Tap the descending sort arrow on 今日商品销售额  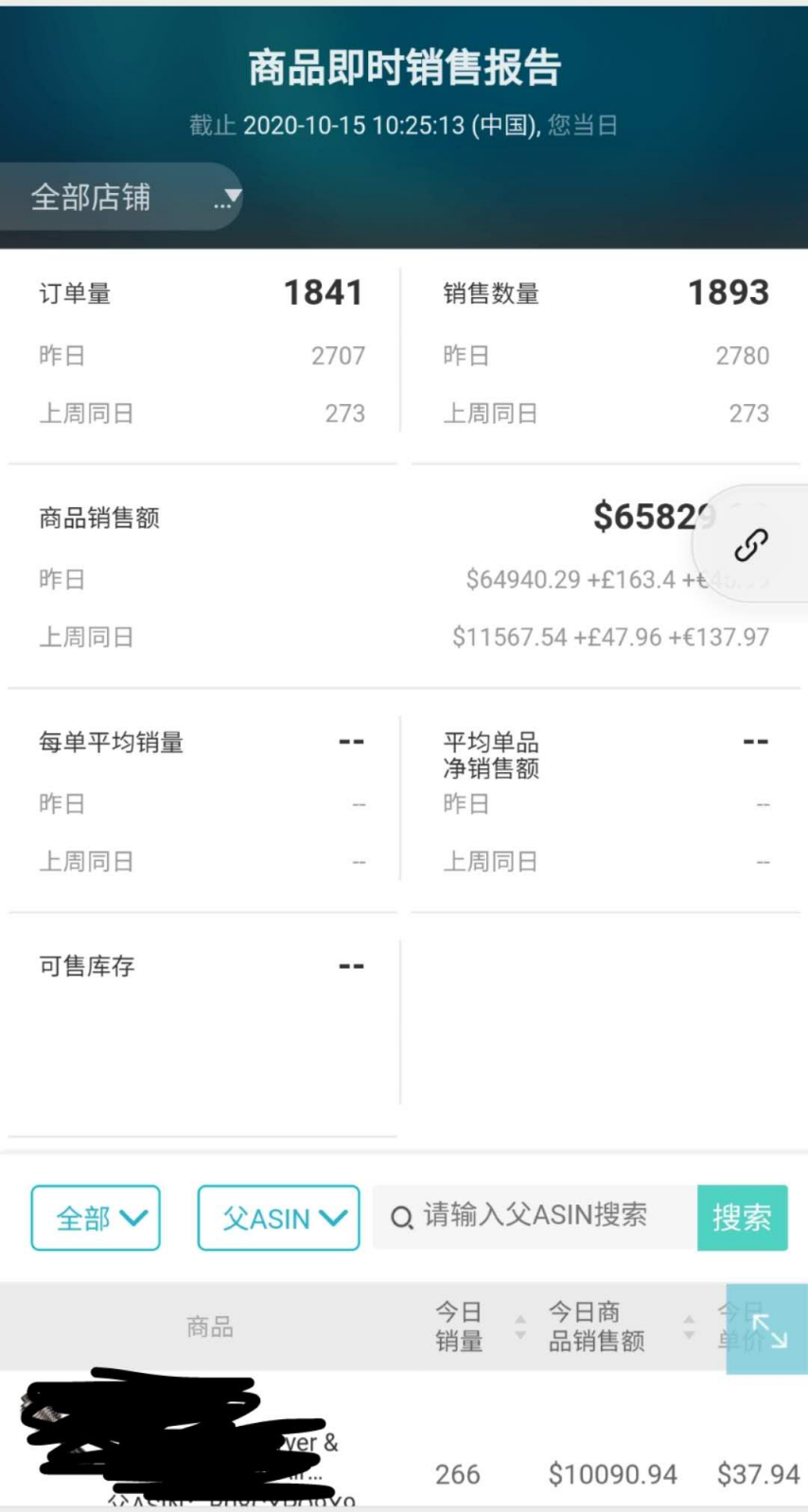[688, 1336]
